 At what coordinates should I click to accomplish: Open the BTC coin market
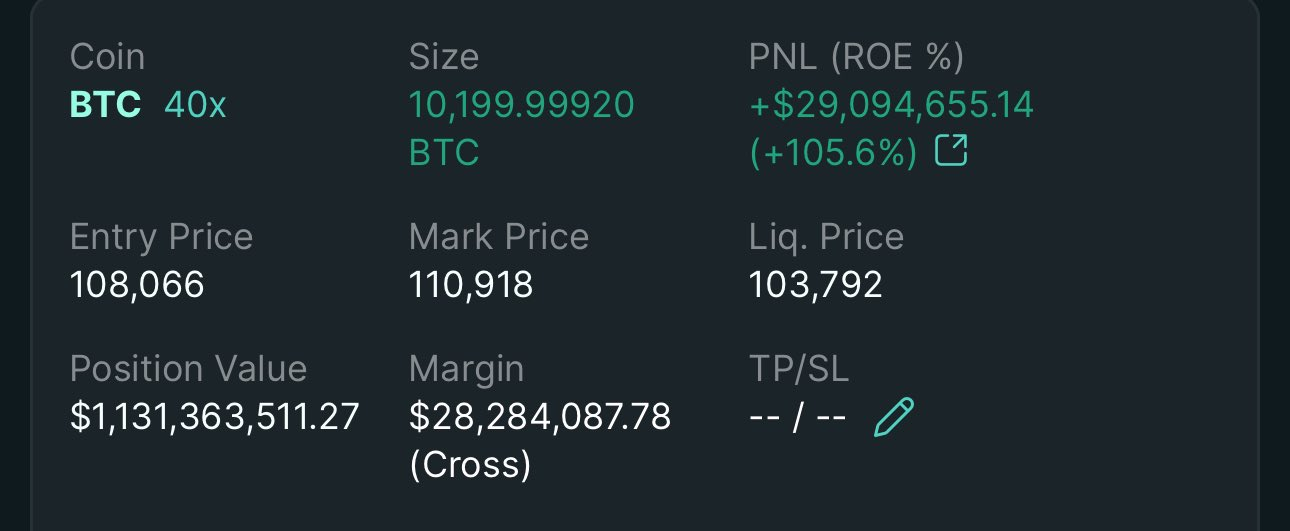point(105,105)
